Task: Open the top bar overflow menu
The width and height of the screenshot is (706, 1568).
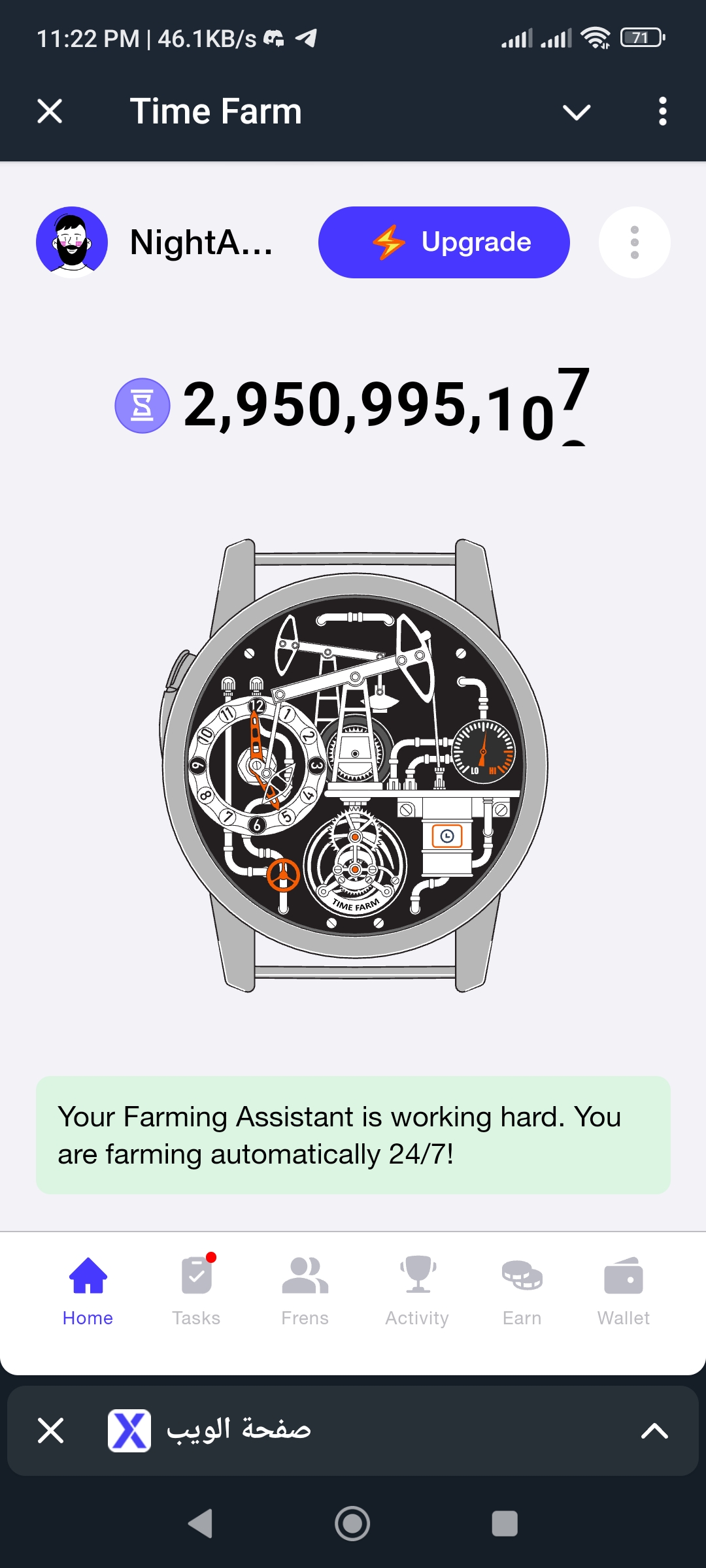Action: point(662,111)
